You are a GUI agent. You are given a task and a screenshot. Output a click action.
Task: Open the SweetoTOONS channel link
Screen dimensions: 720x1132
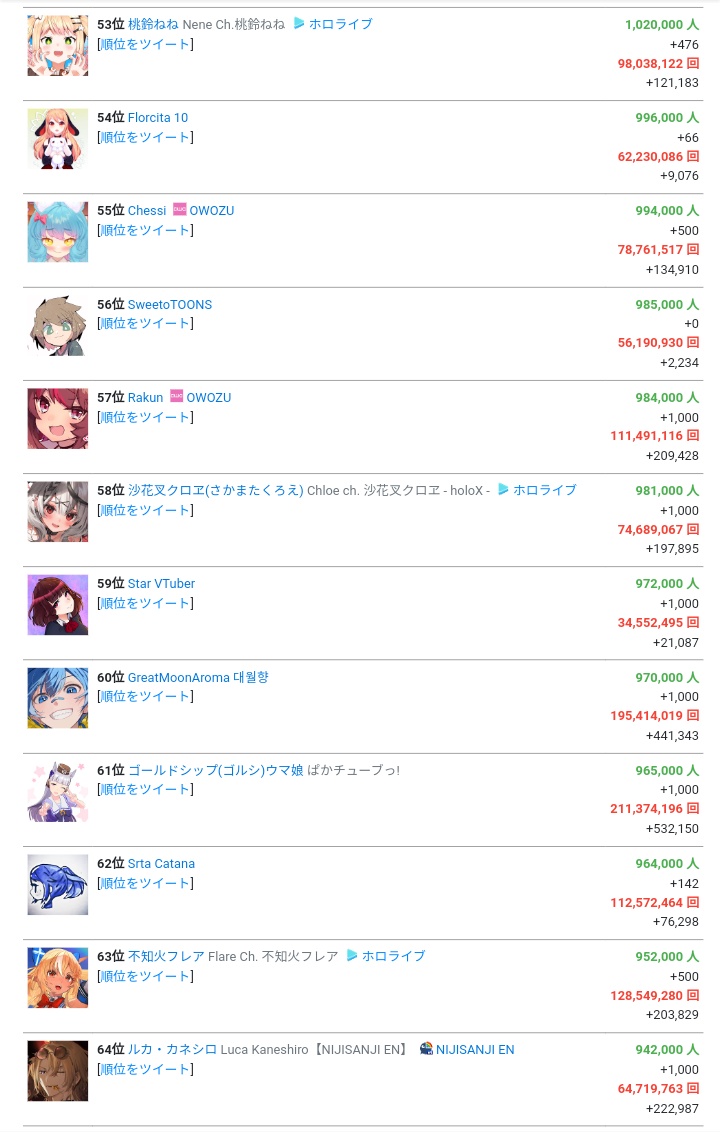click(x=169, y=304)
